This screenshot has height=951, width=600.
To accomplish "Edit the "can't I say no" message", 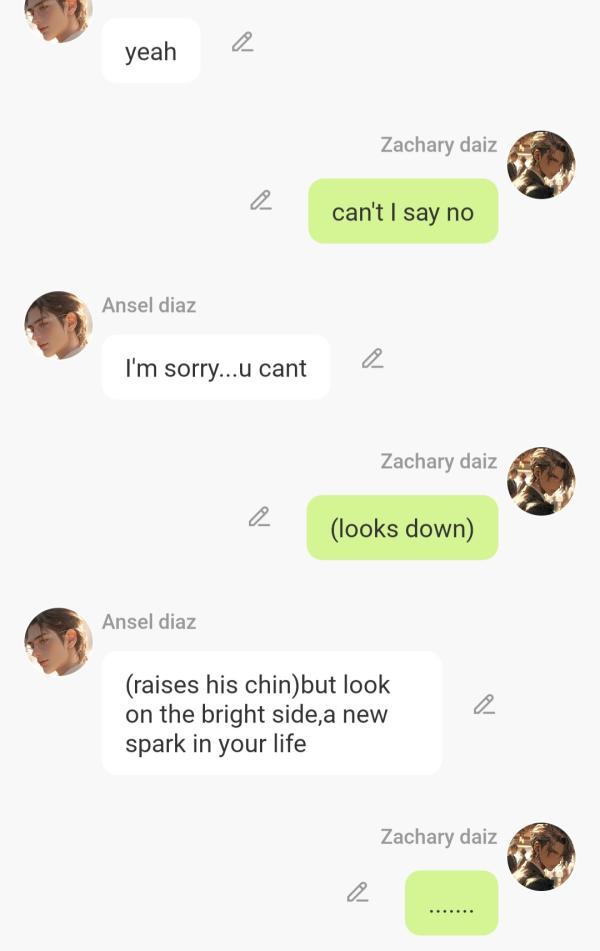I will coord(261,200).
